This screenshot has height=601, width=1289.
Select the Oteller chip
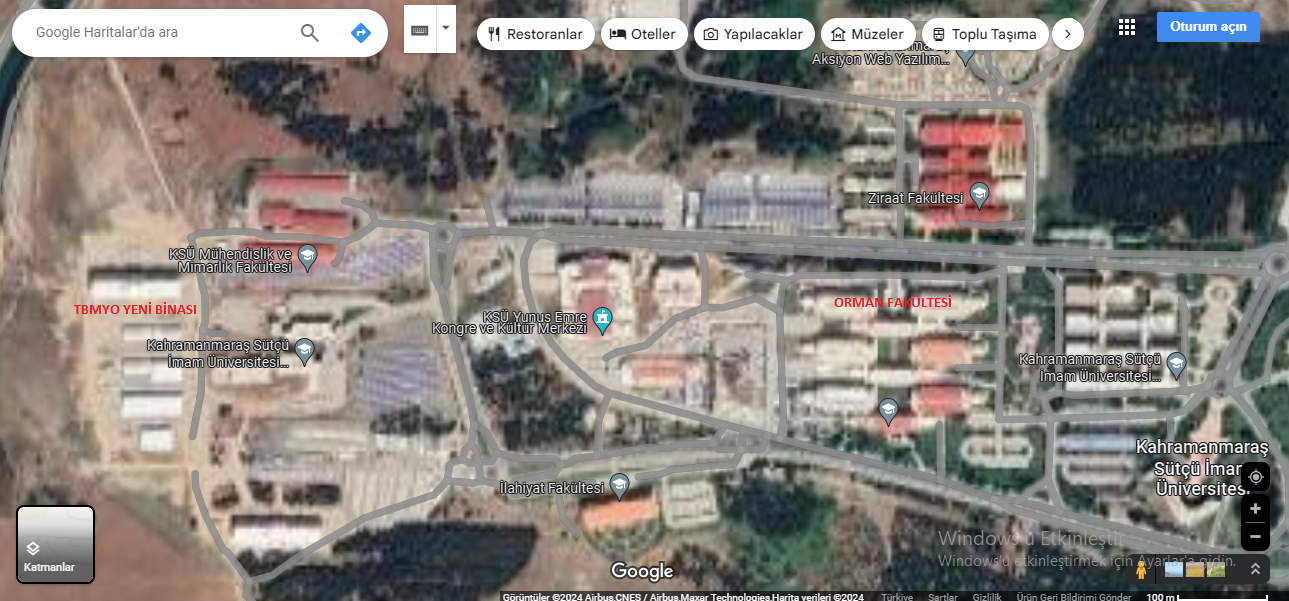[643, 34]
